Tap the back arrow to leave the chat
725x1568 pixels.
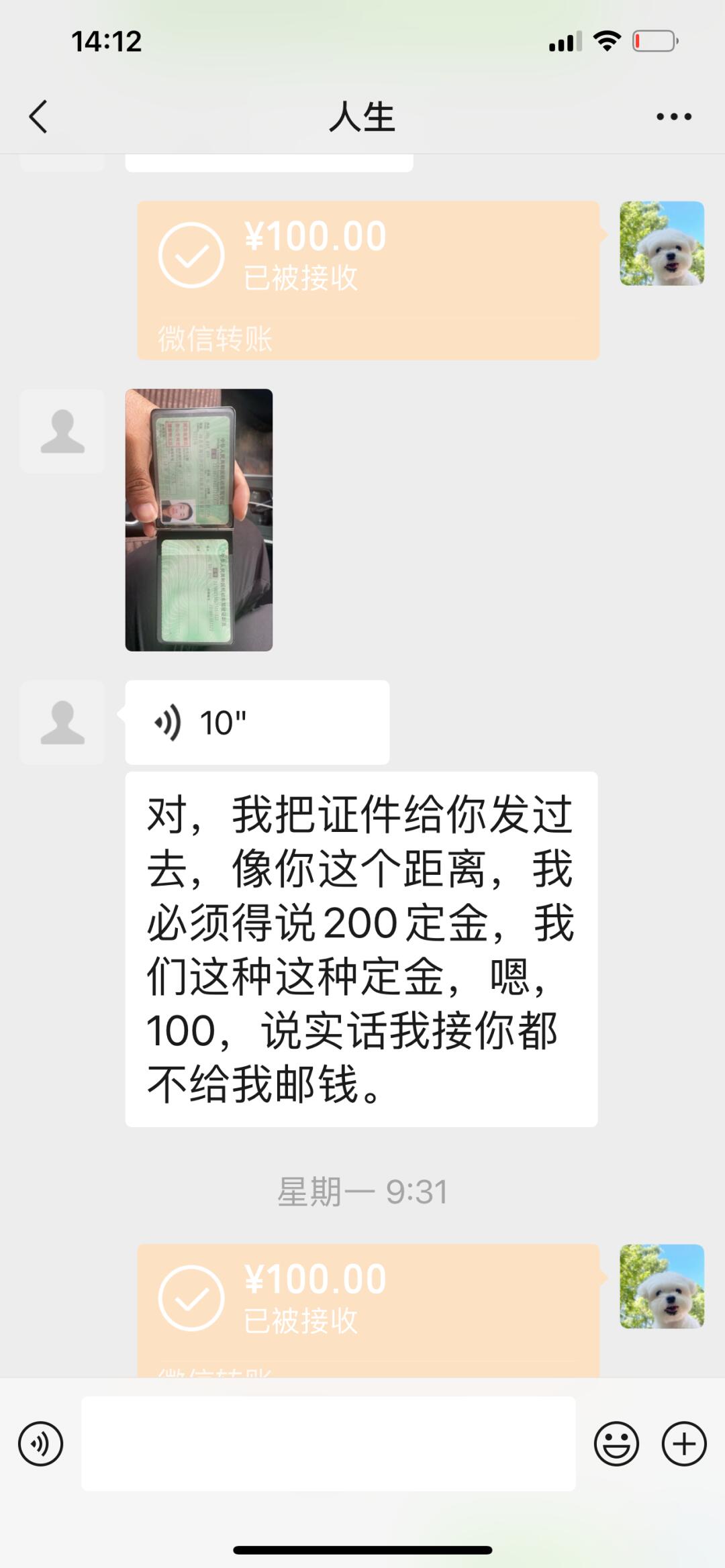[37, 115]
